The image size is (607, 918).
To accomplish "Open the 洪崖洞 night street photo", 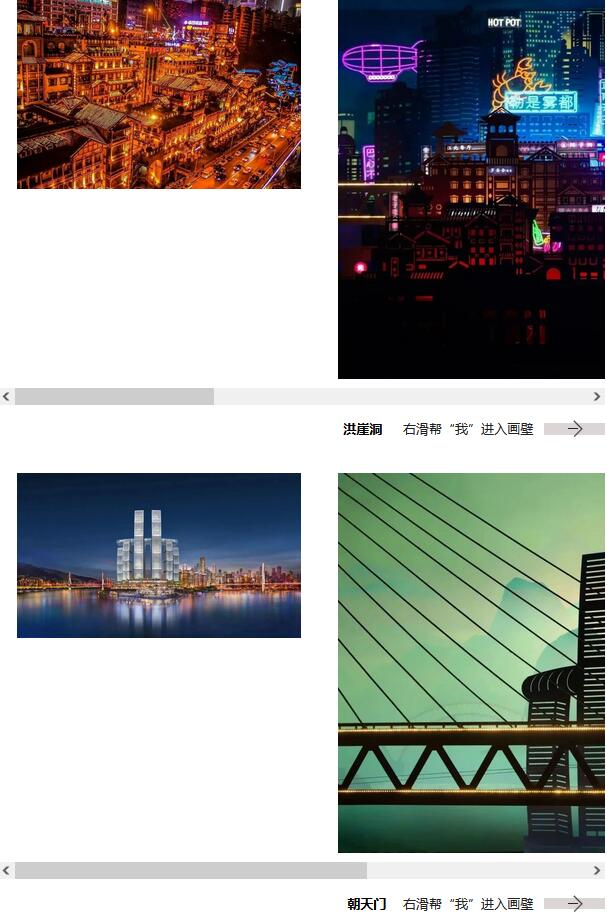I will [x=158, y=94].
